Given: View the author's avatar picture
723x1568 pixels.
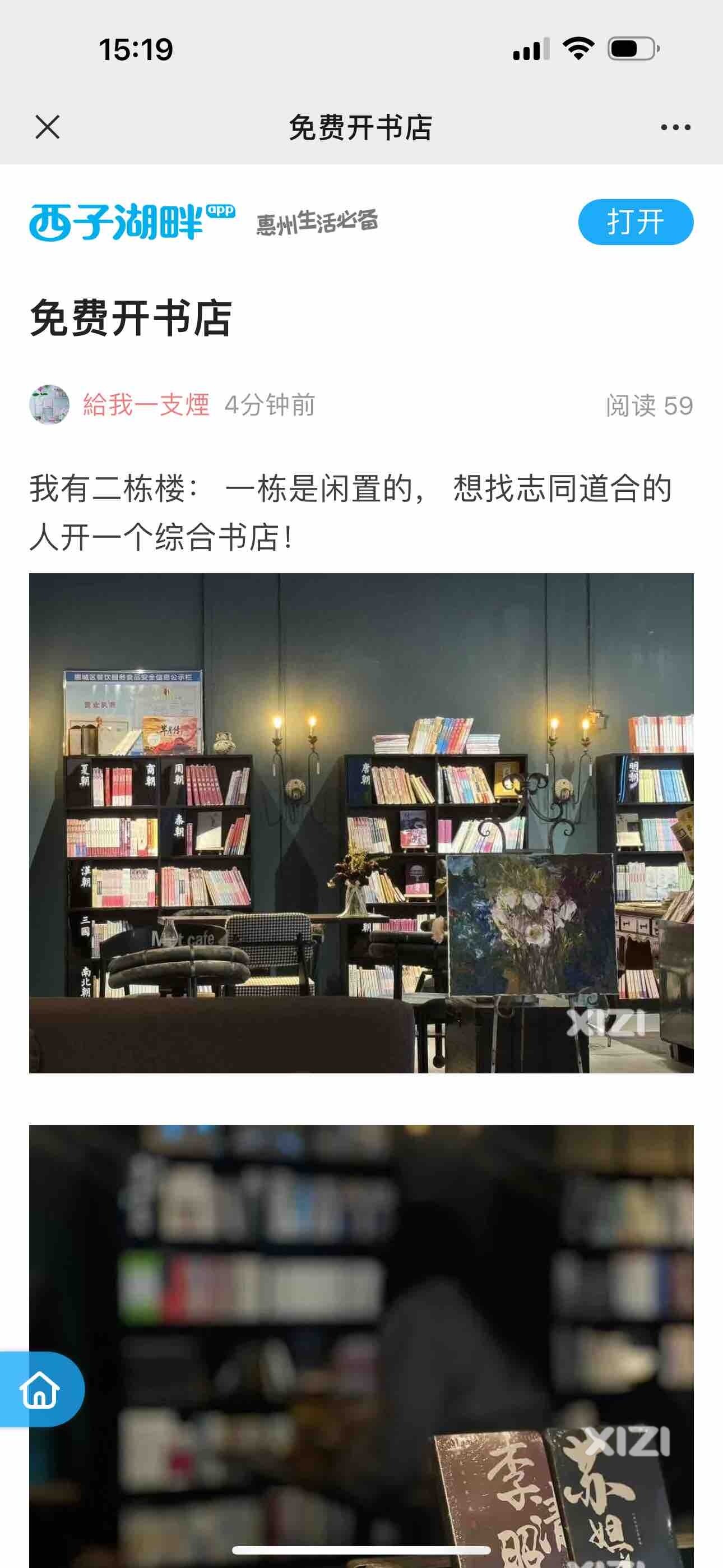Looking at the screenshot, I should (x=49, y=405).
